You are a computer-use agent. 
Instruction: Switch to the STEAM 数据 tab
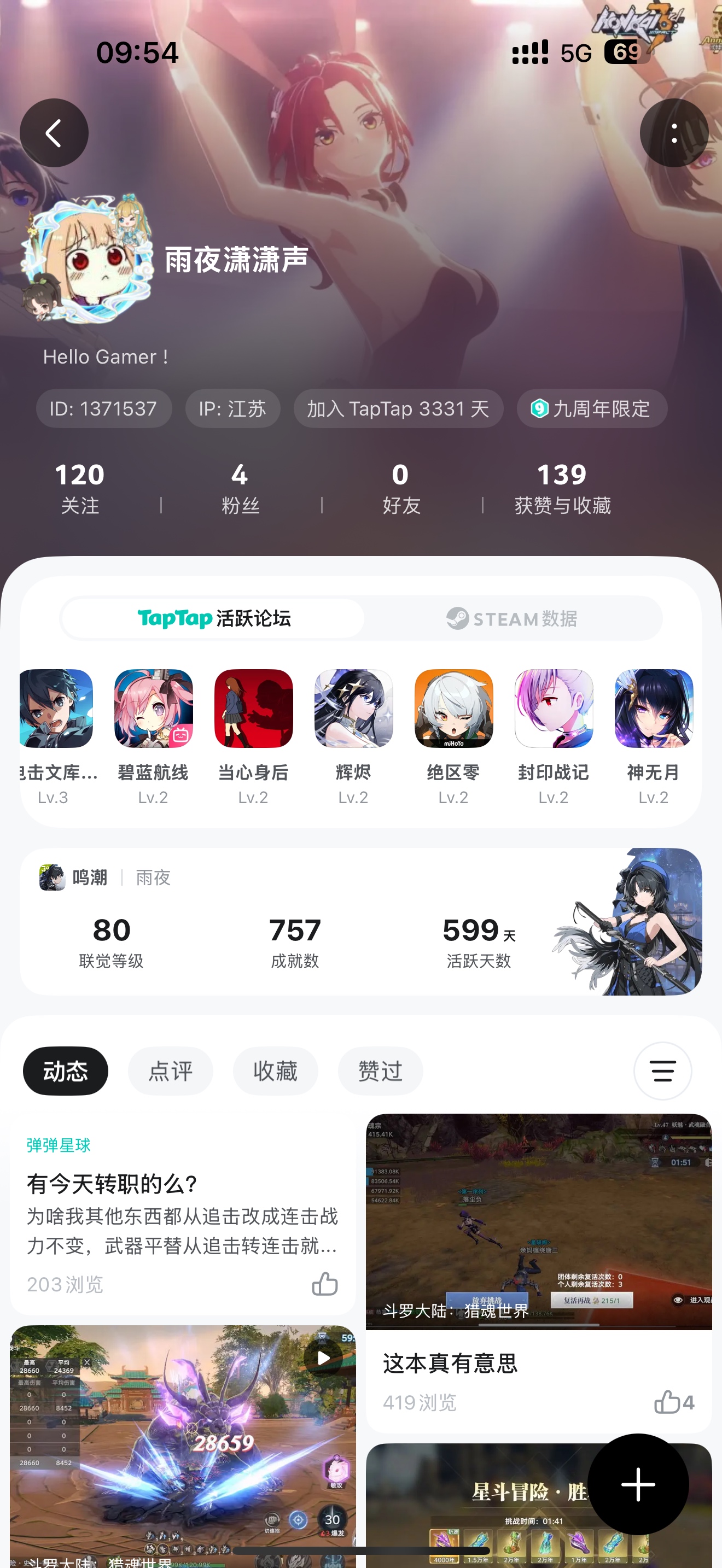click(x=512, y=618)
